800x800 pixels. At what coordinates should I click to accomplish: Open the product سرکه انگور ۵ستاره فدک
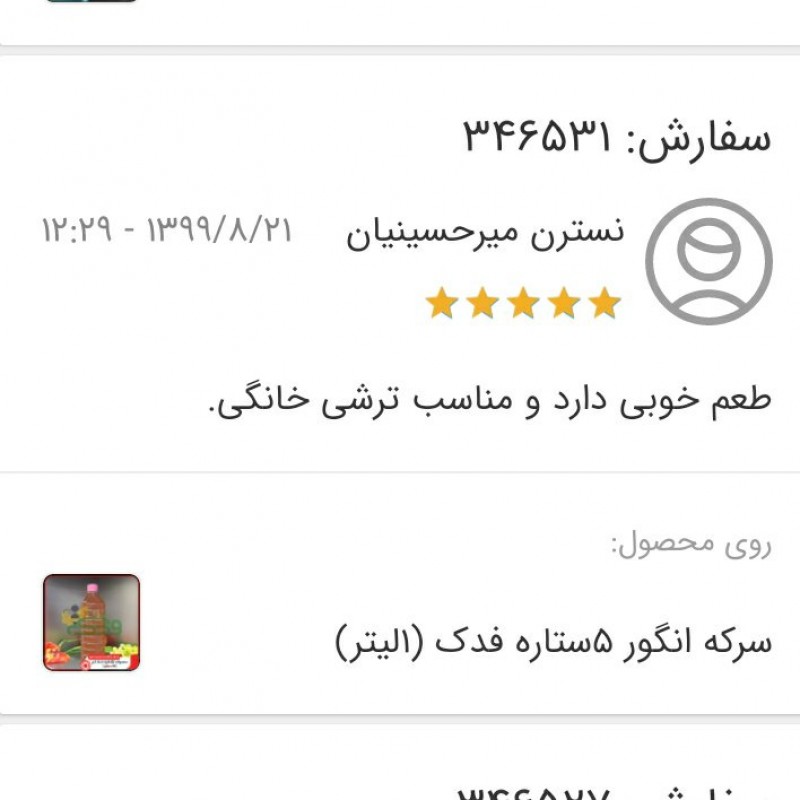(552, 641)
